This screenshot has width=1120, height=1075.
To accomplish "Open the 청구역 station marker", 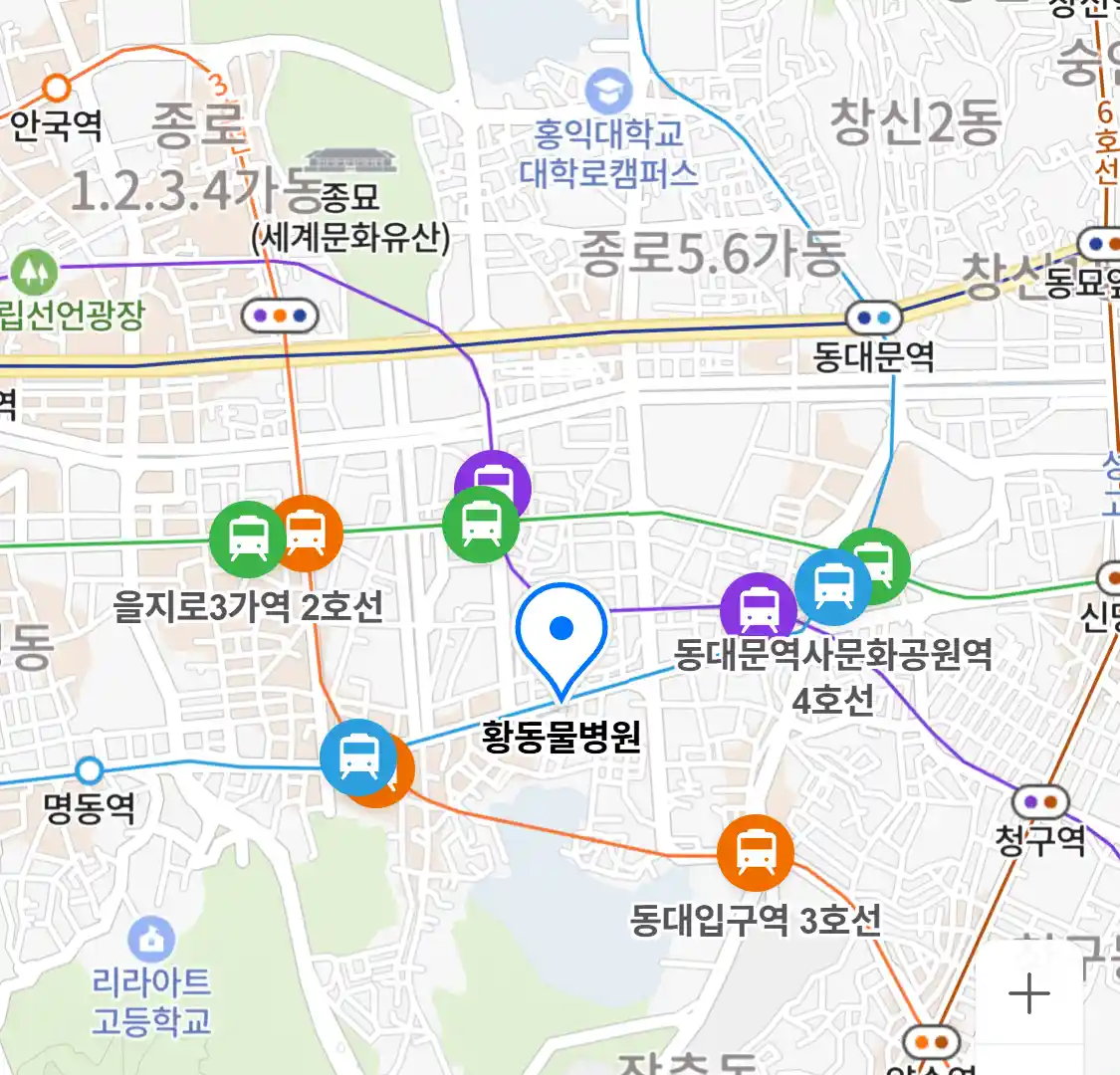I will point(1040,801).
